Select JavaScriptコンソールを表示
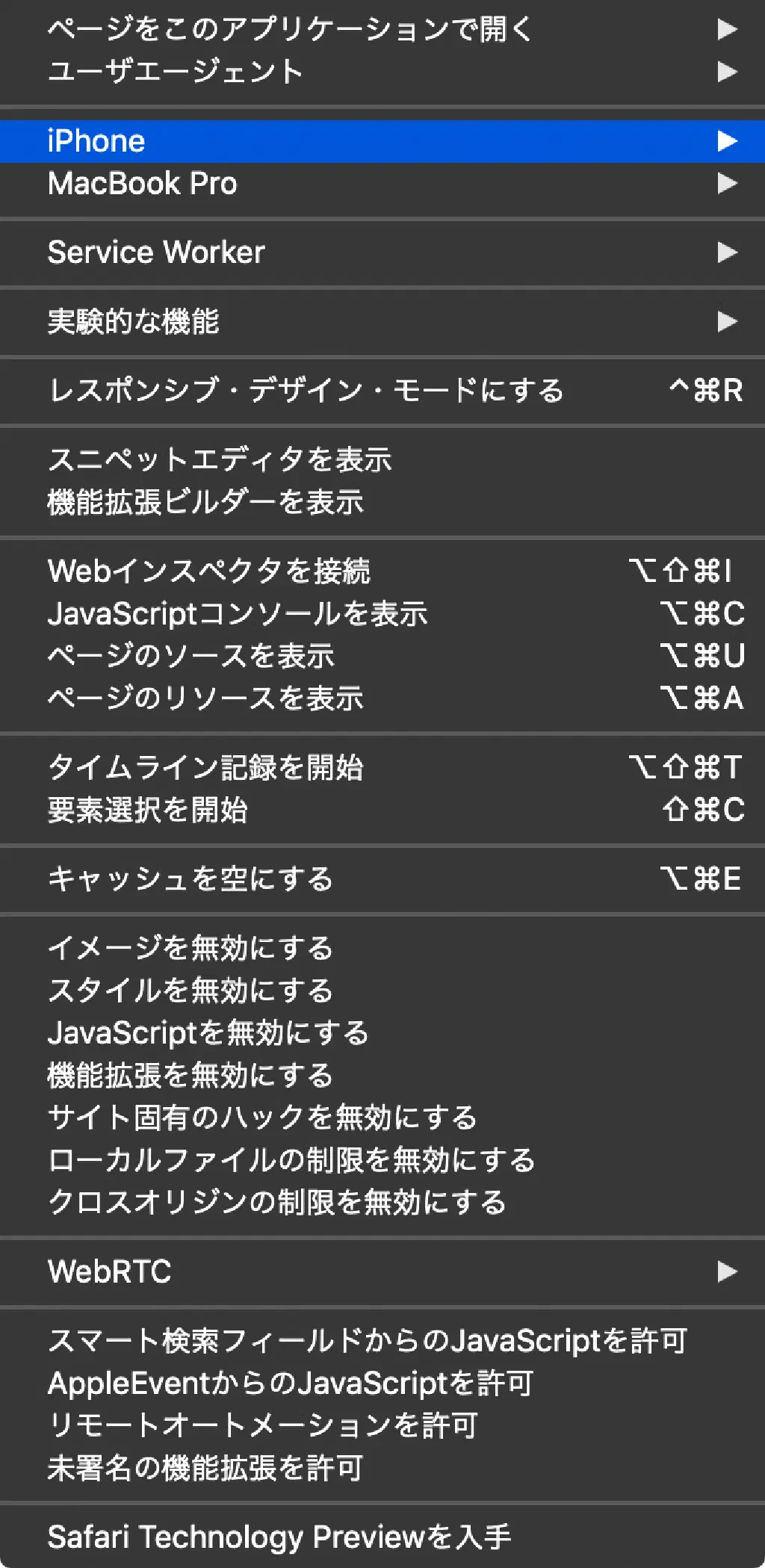 [x=238, y=614]
